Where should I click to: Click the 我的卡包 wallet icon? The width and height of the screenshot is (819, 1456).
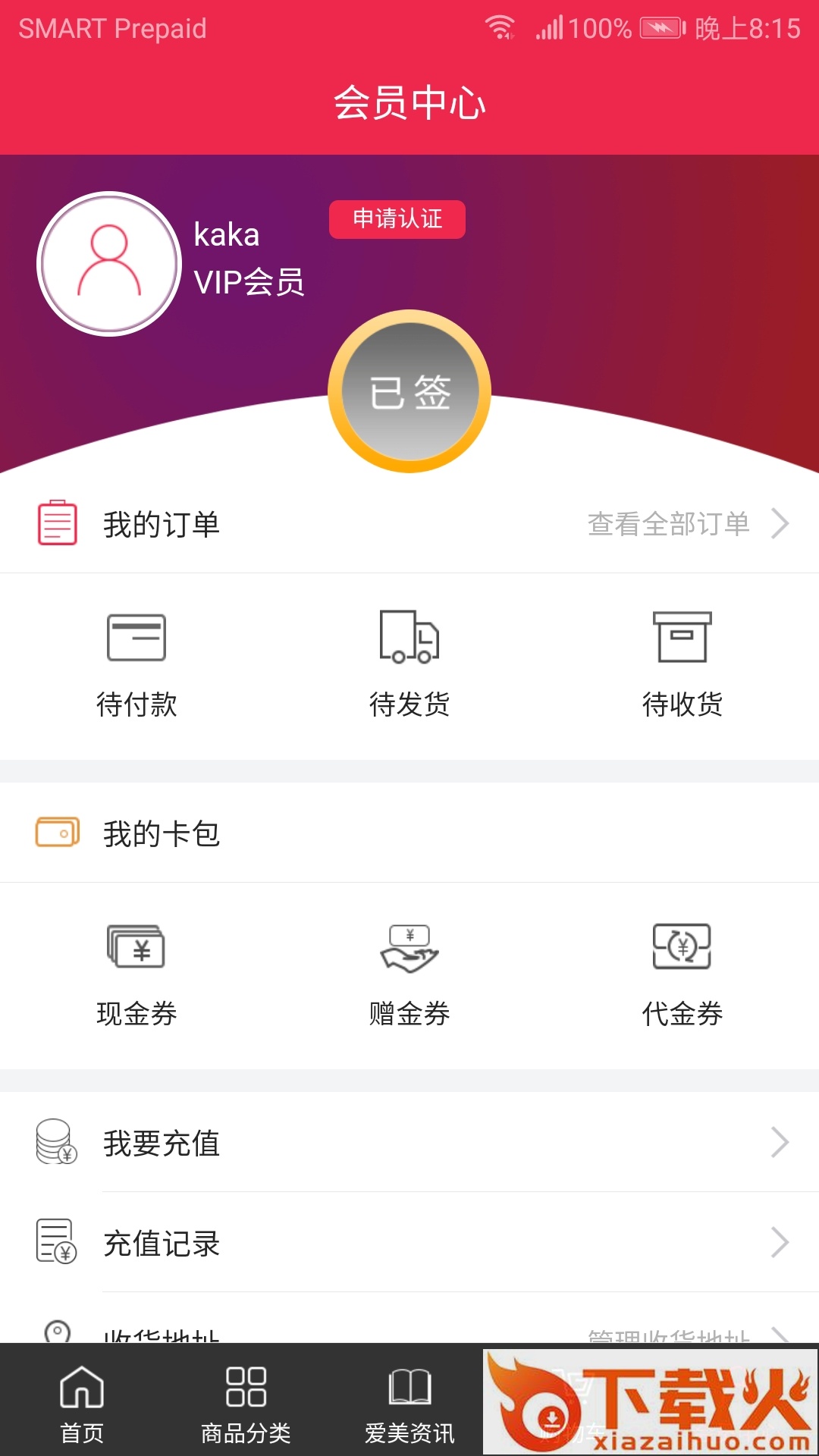tap(55, 832)
